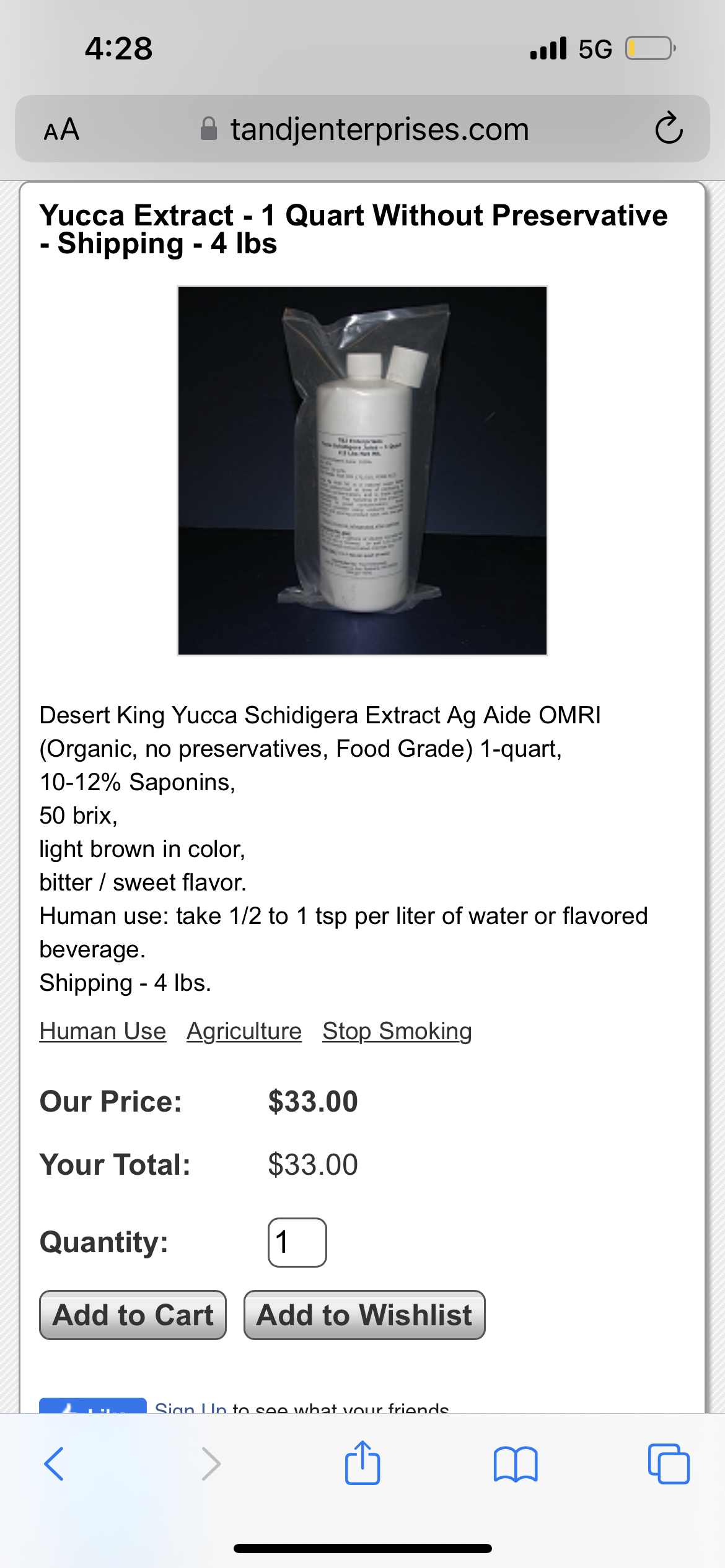The height and width of the screenshot is (1568, 725).
Task: Share this page
Action: (362, 1463)
